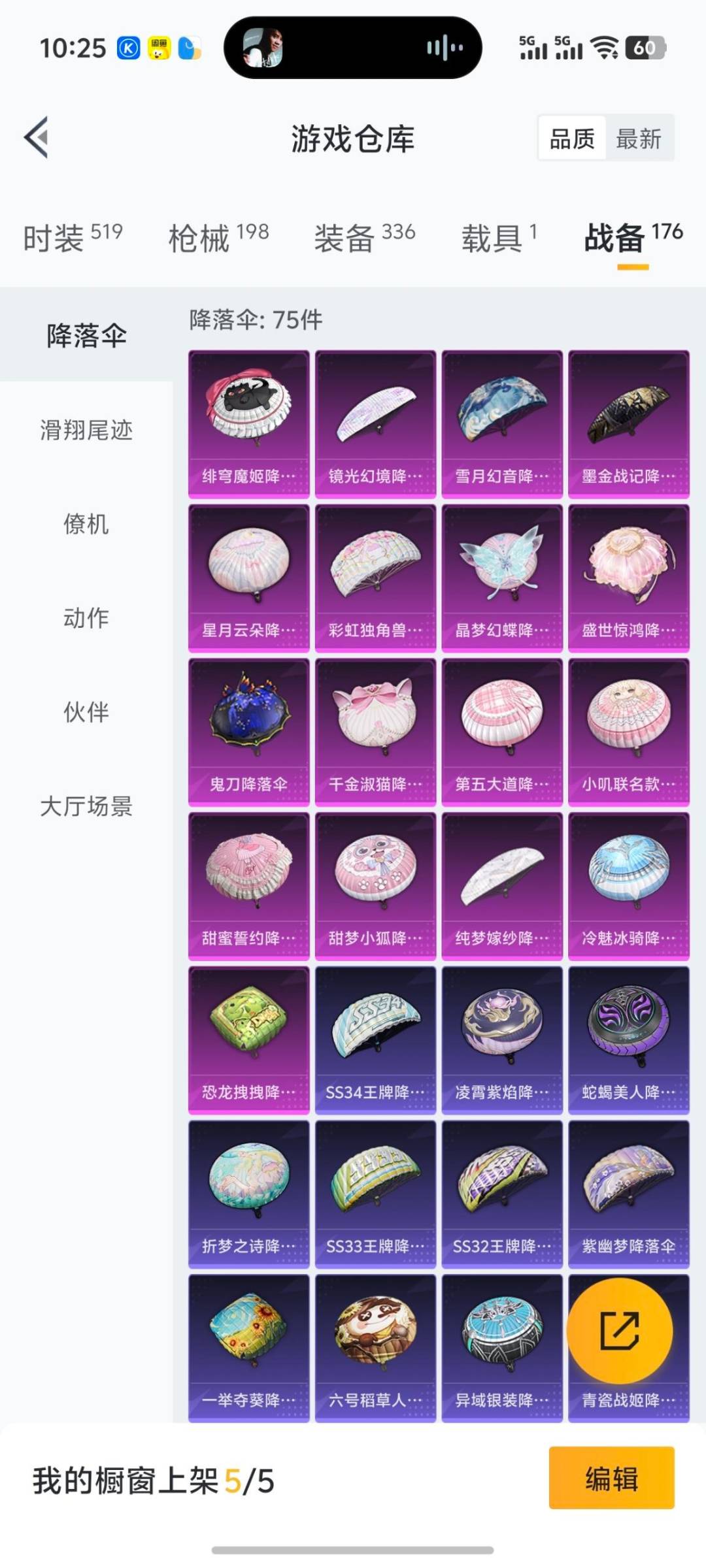Switch sorting to 最新
The image size is (706, 1568).
639,138
